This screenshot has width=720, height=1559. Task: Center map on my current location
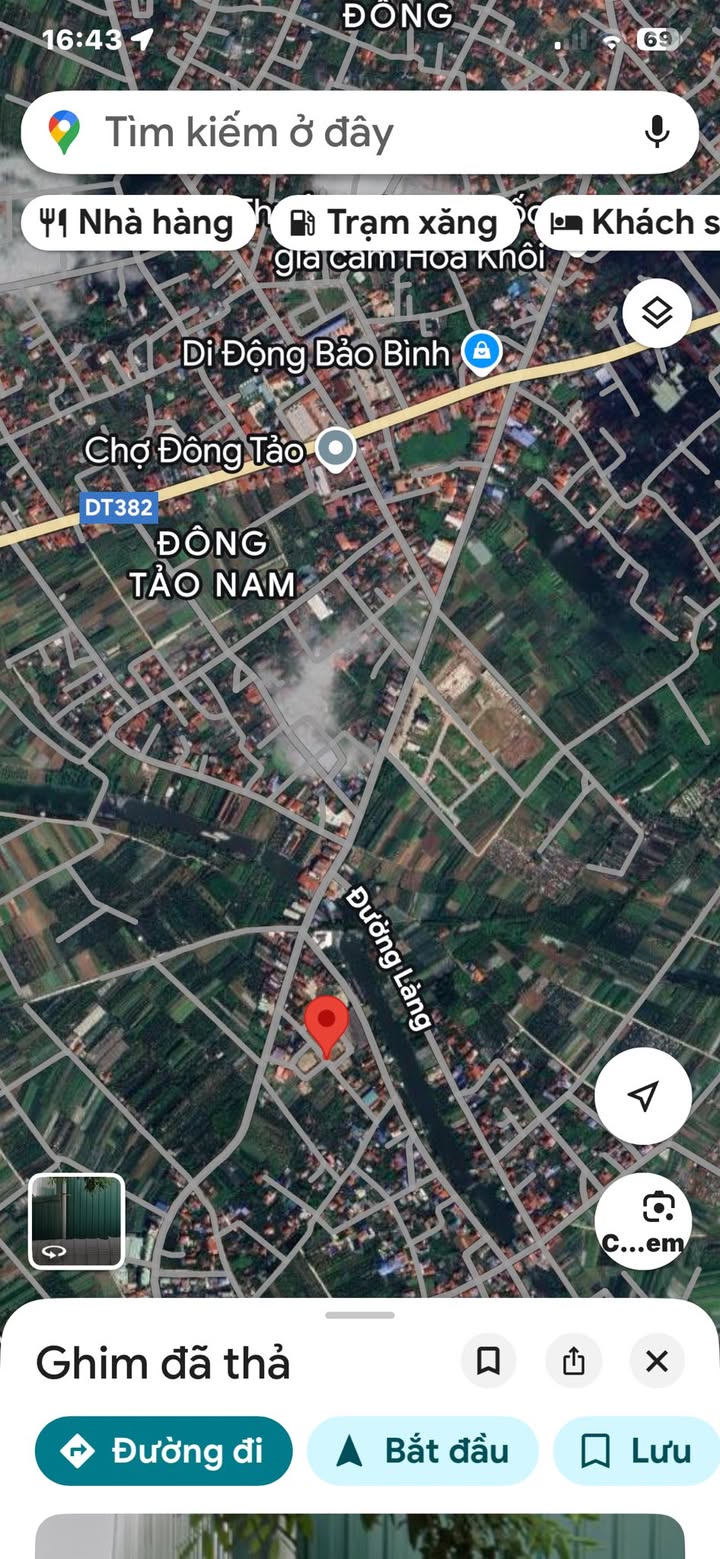(x=642, y=1096)
